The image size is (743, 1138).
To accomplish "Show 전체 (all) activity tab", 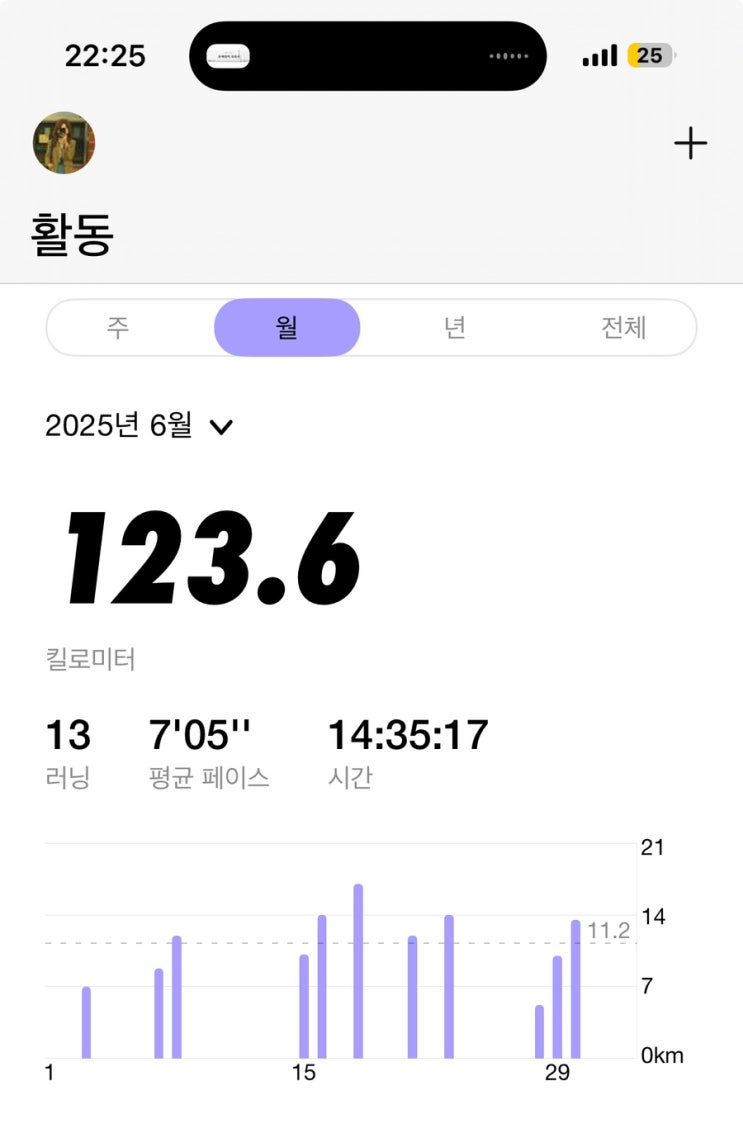I will [623, 327].
